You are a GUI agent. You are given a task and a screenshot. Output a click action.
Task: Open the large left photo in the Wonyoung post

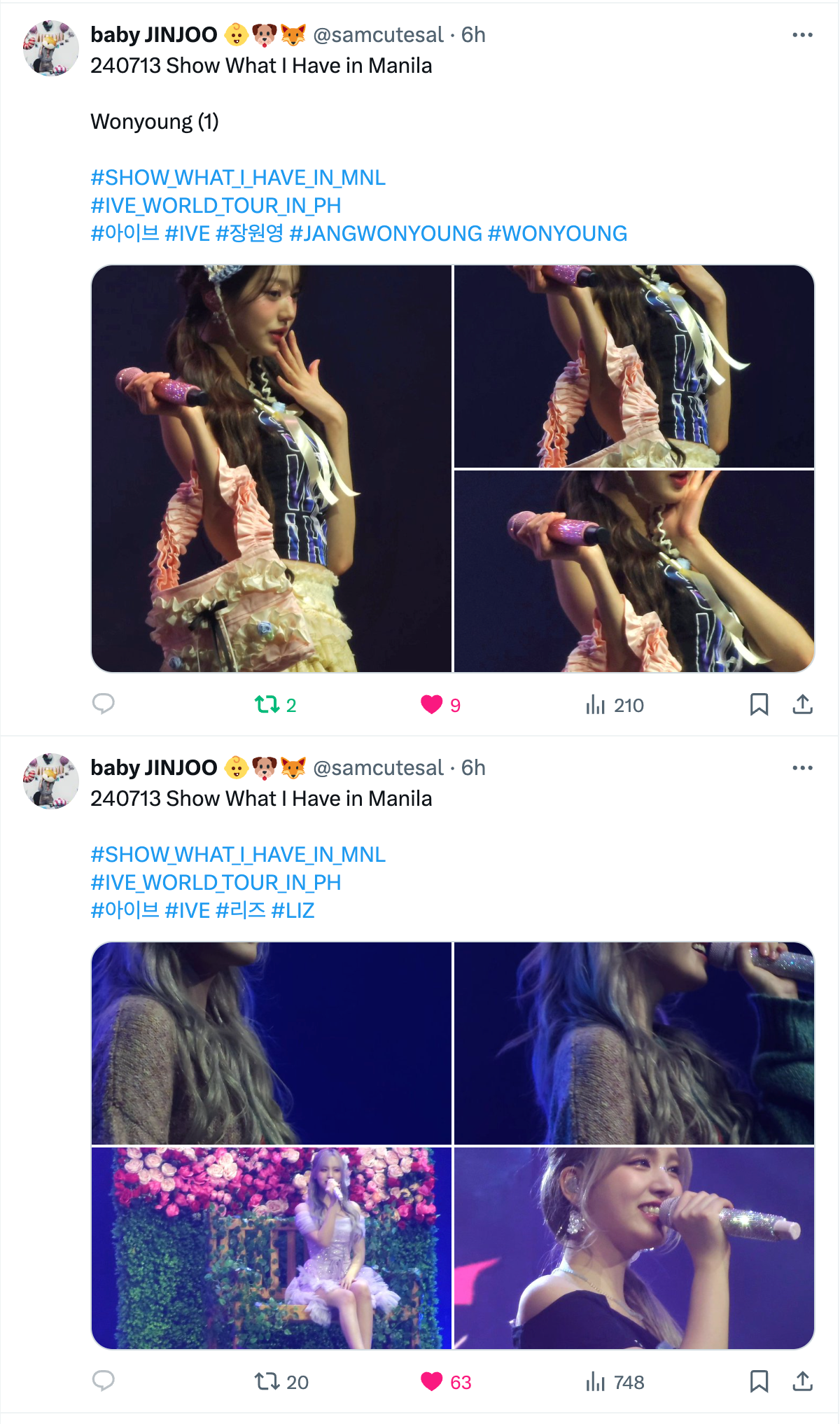[272, 468]
